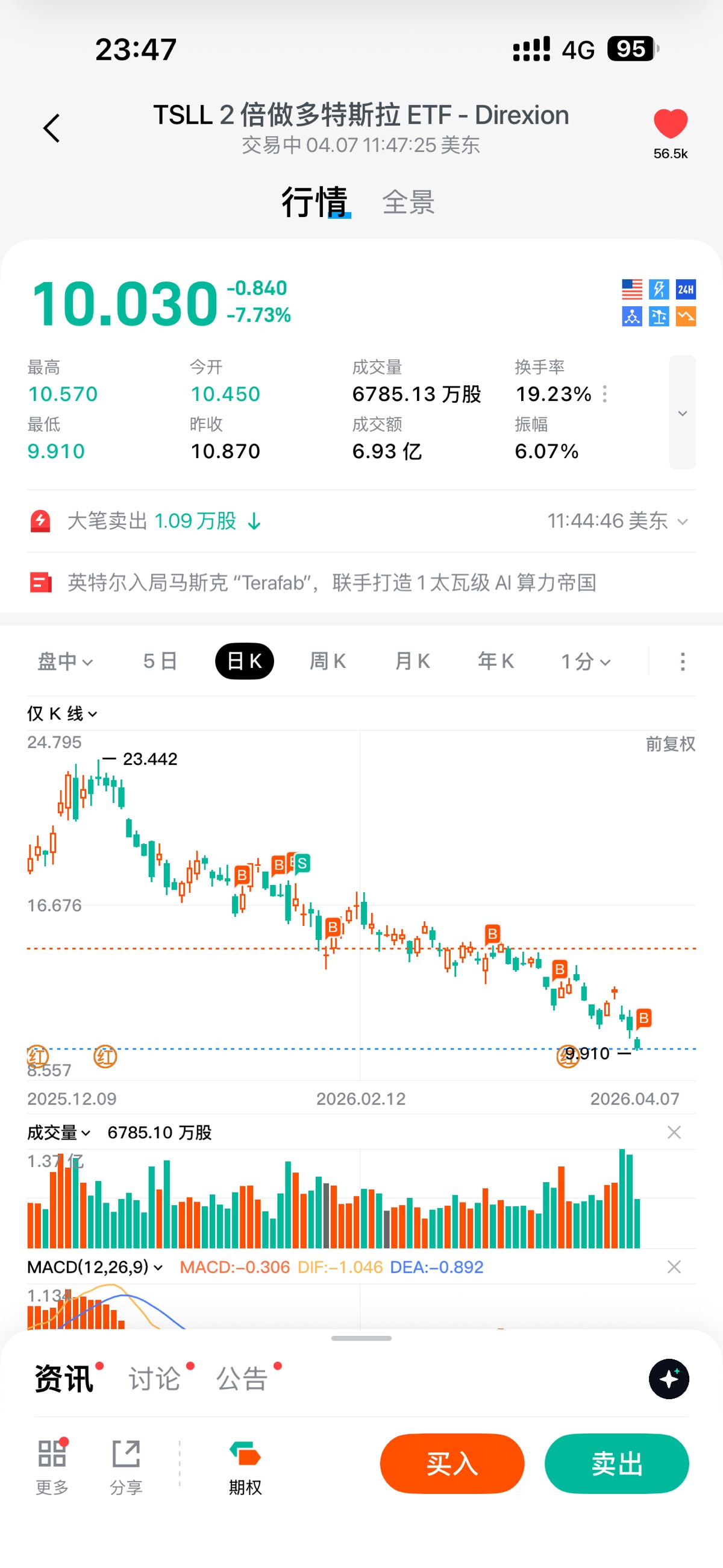Tap the green 卖出 button
Screen dimensions: 723x1568
(616, 1463)
